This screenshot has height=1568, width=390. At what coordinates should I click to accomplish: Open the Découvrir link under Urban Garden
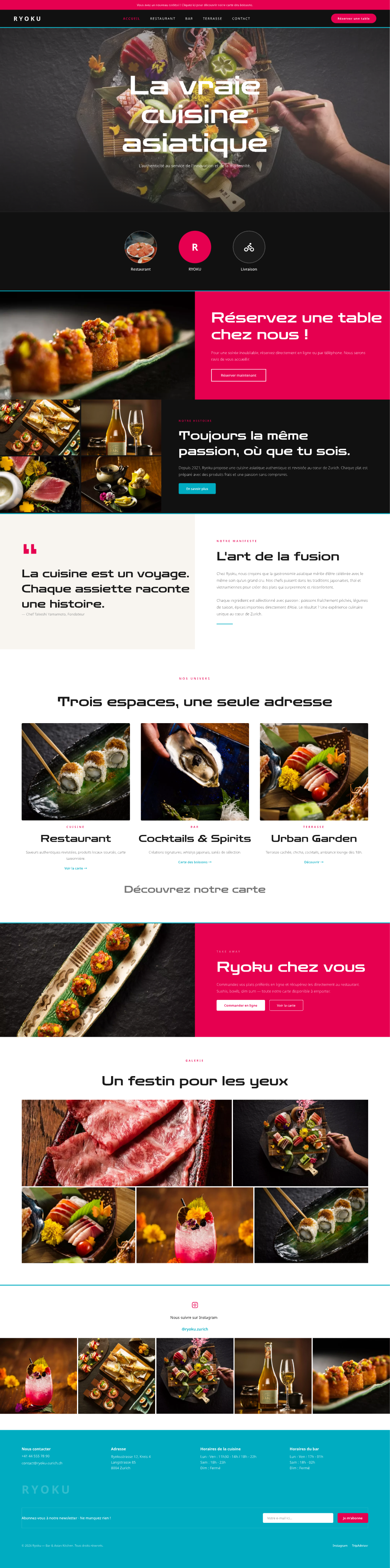(313, 862)
